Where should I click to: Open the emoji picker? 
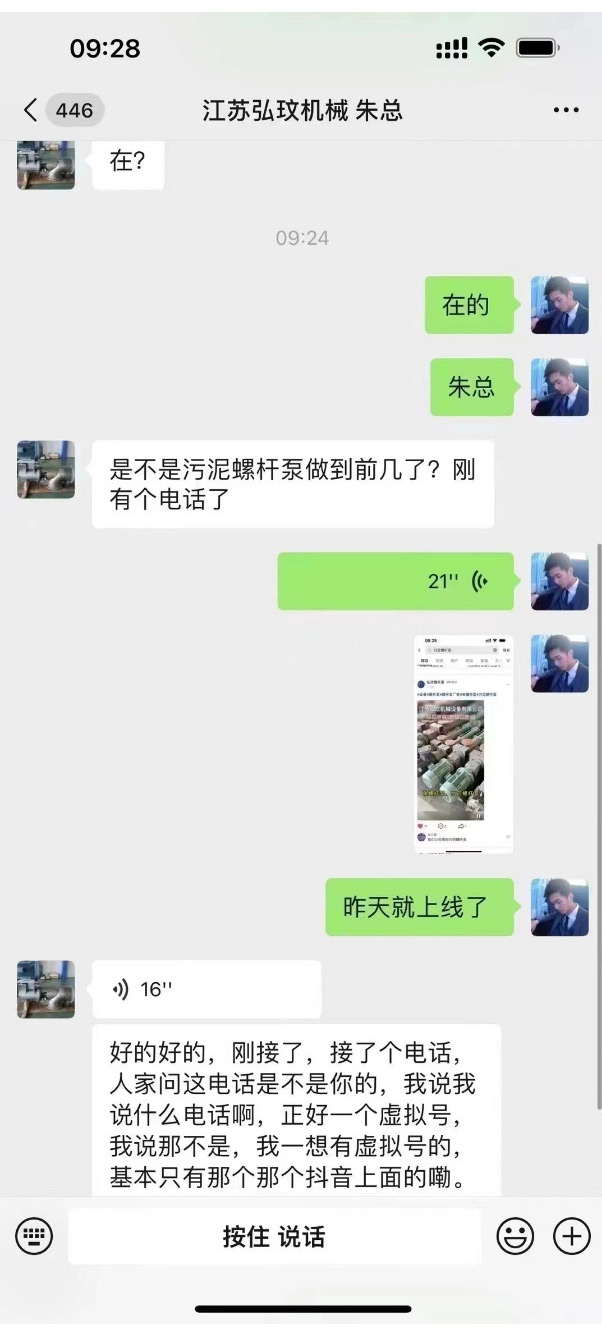coord(515,1237)
